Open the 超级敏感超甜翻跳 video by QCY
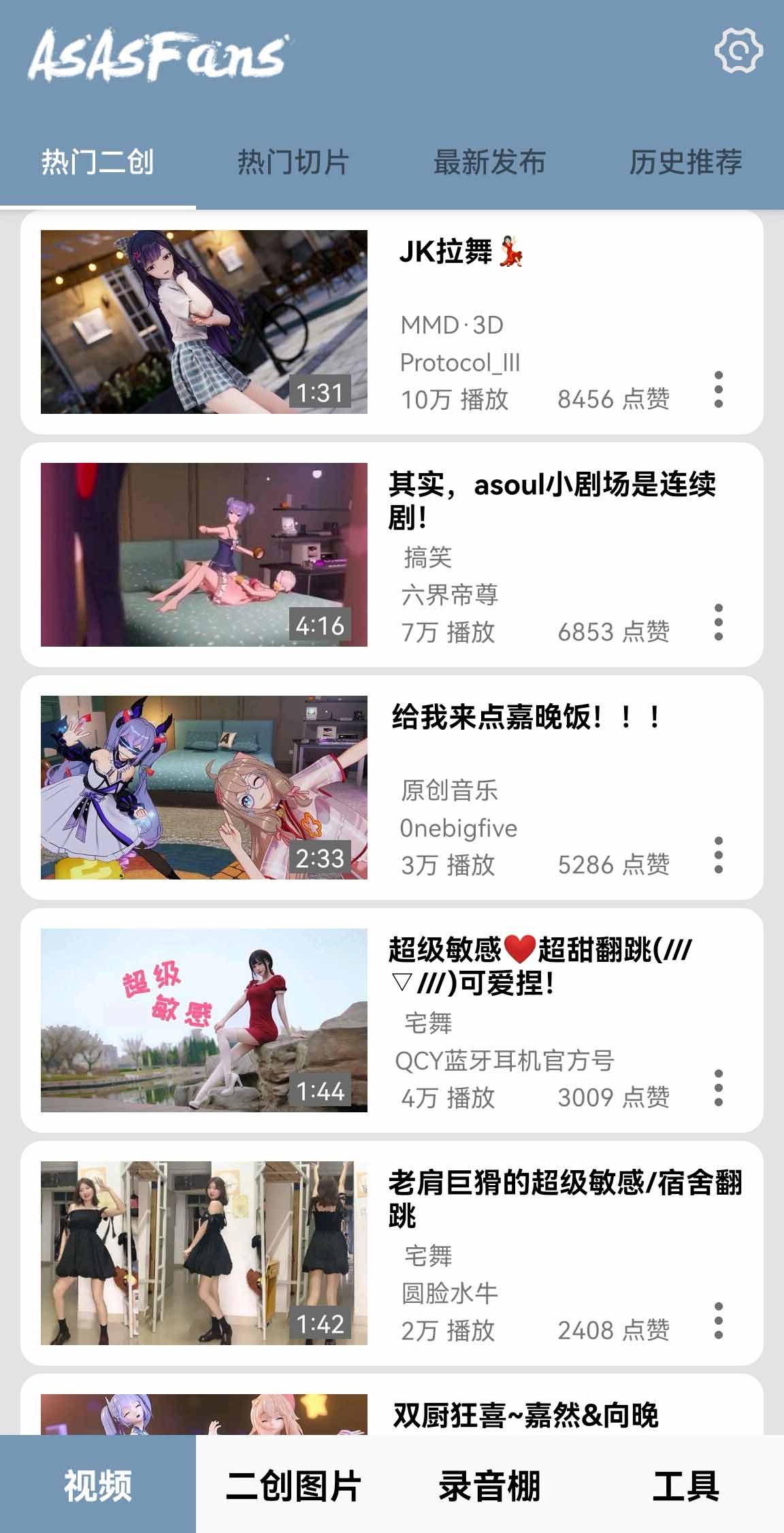 coord(204,1020)
